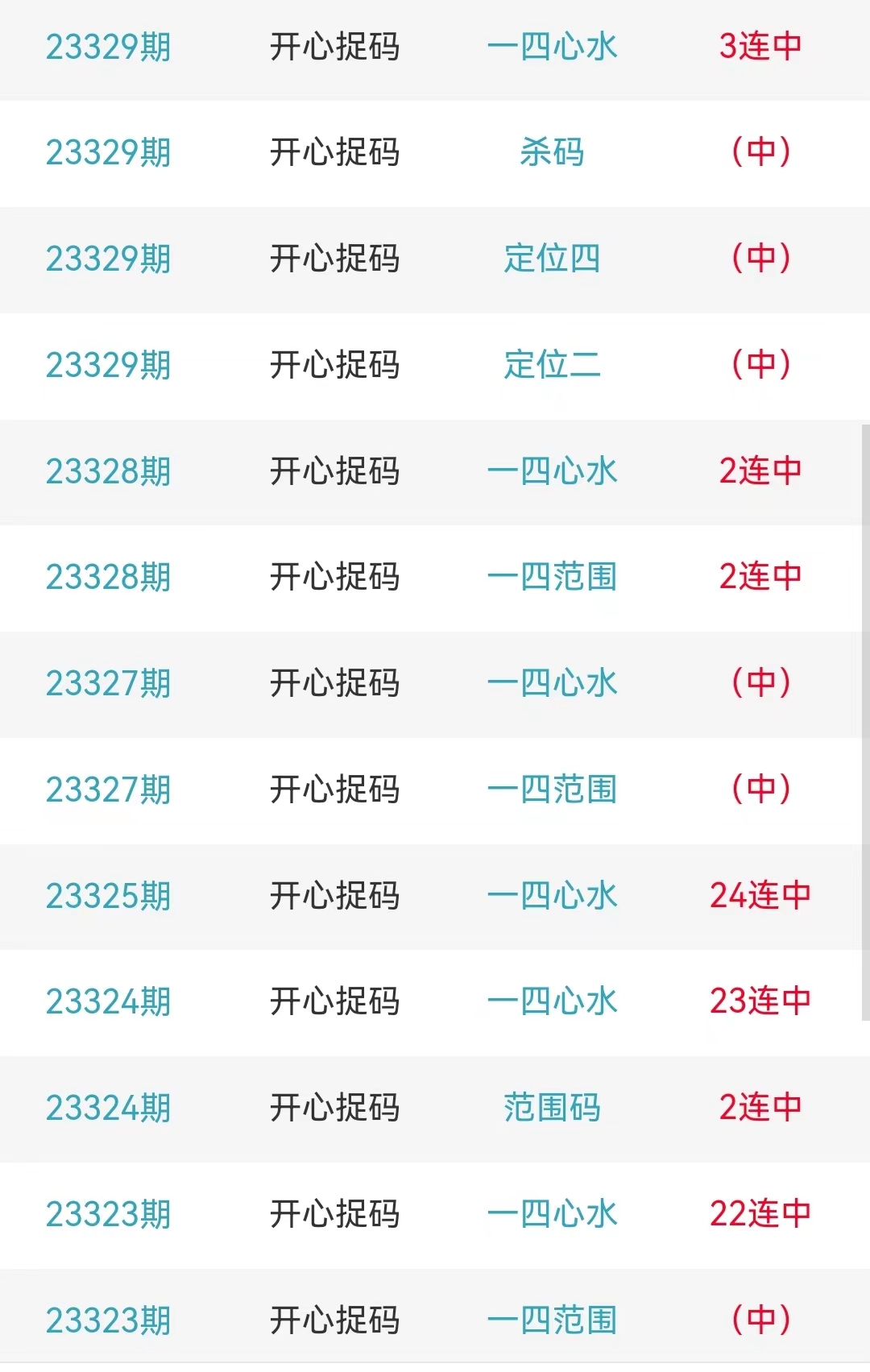Open the 23329期 一四心水 3连中 row

tap(552, 47)
